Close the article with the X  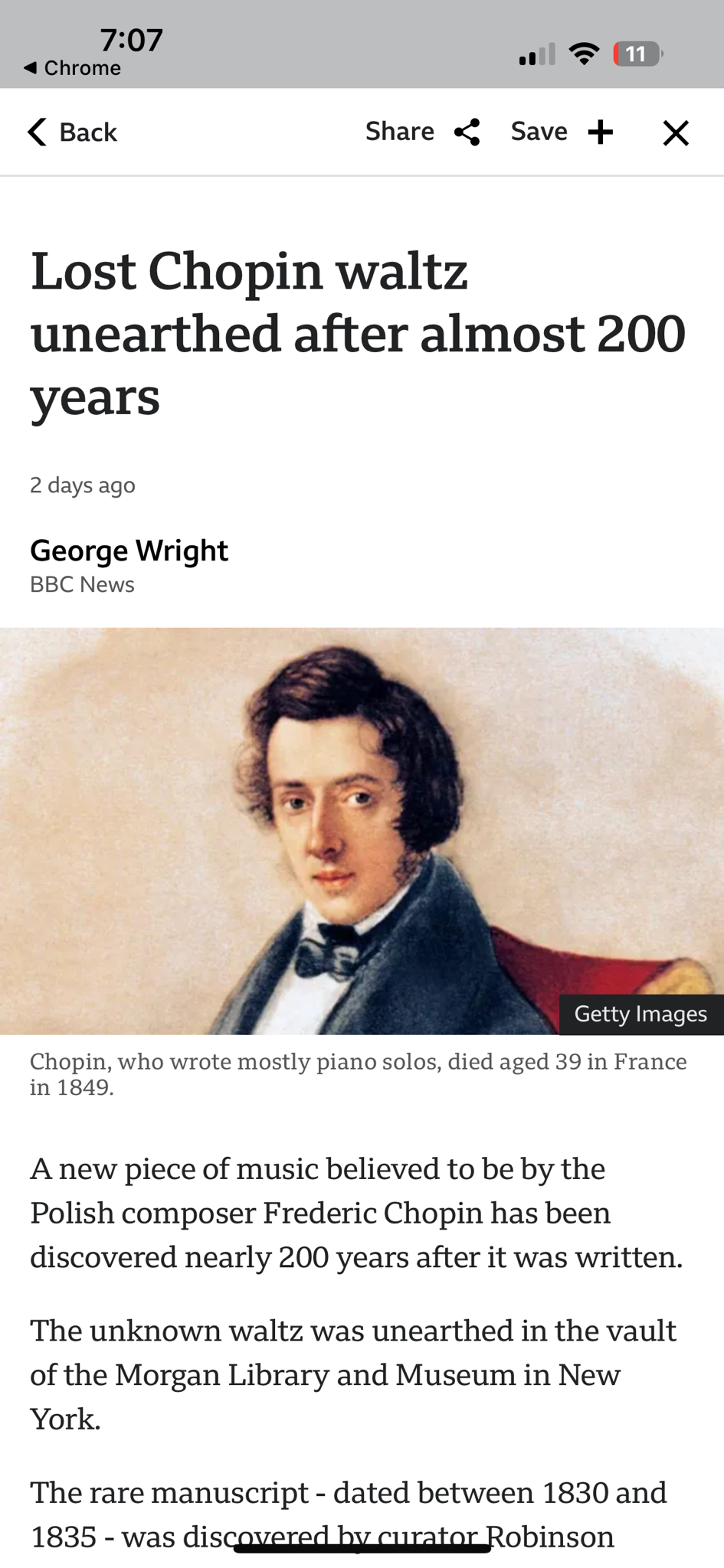point(676,132)
